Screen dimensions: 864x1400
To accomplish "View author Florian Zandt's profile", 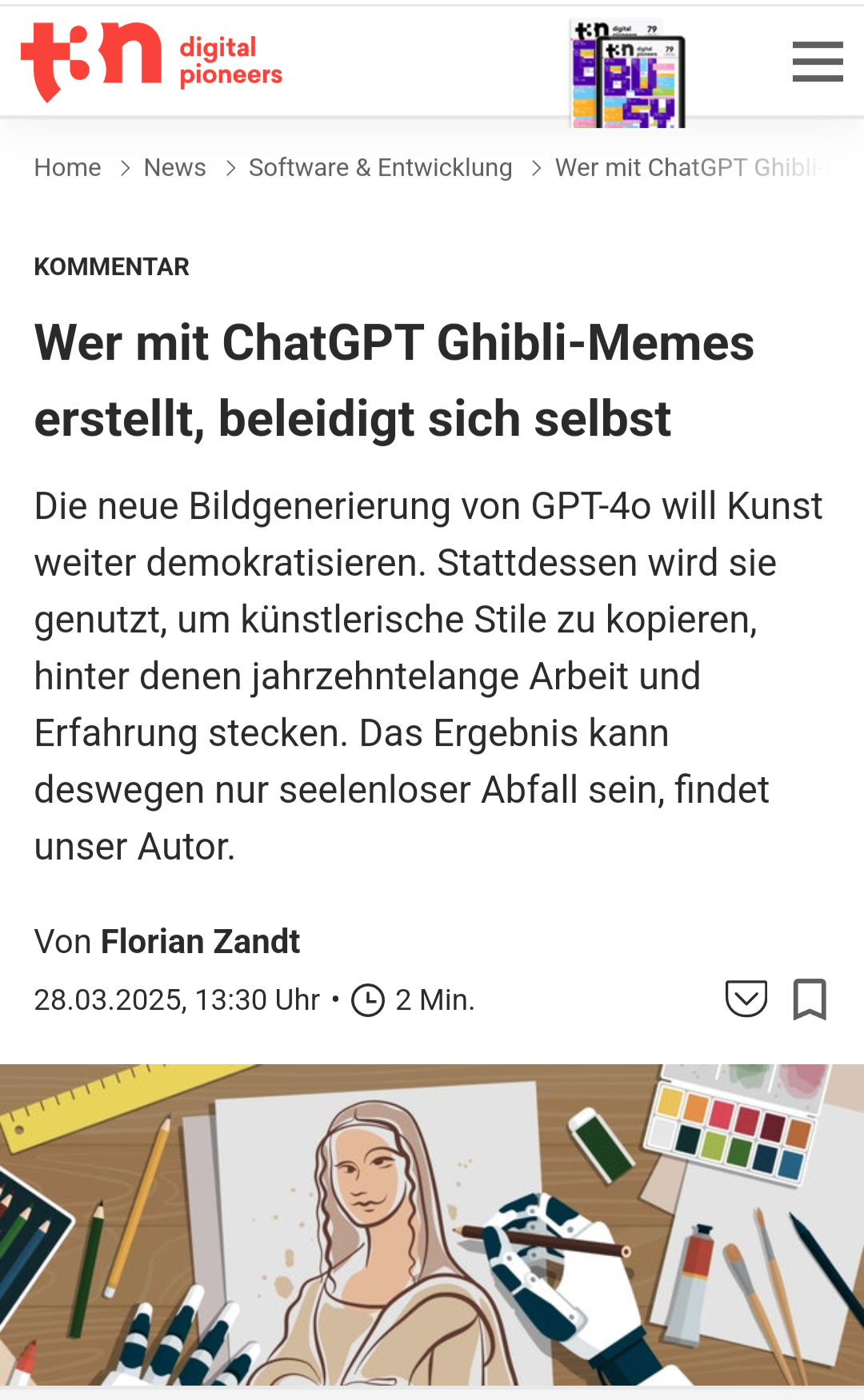I will click(x=200, y=942).
